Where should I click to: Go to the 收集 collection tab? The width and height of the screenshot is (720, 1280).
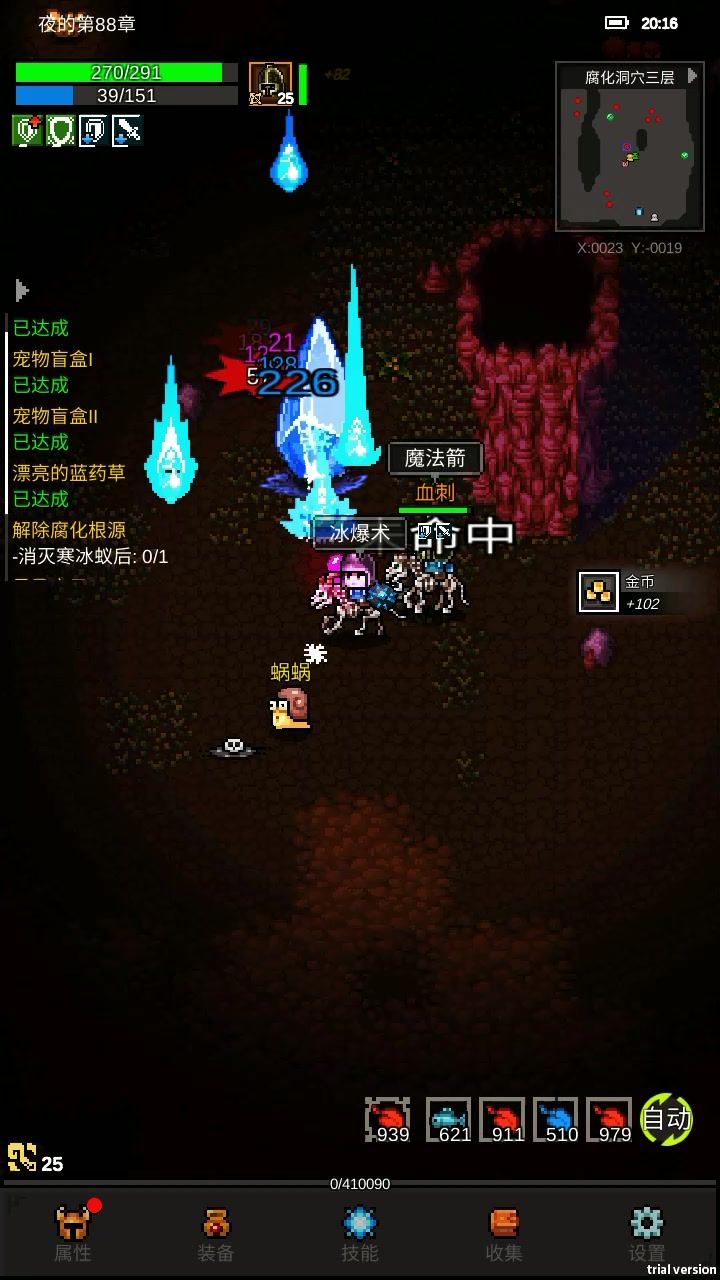504,1234
